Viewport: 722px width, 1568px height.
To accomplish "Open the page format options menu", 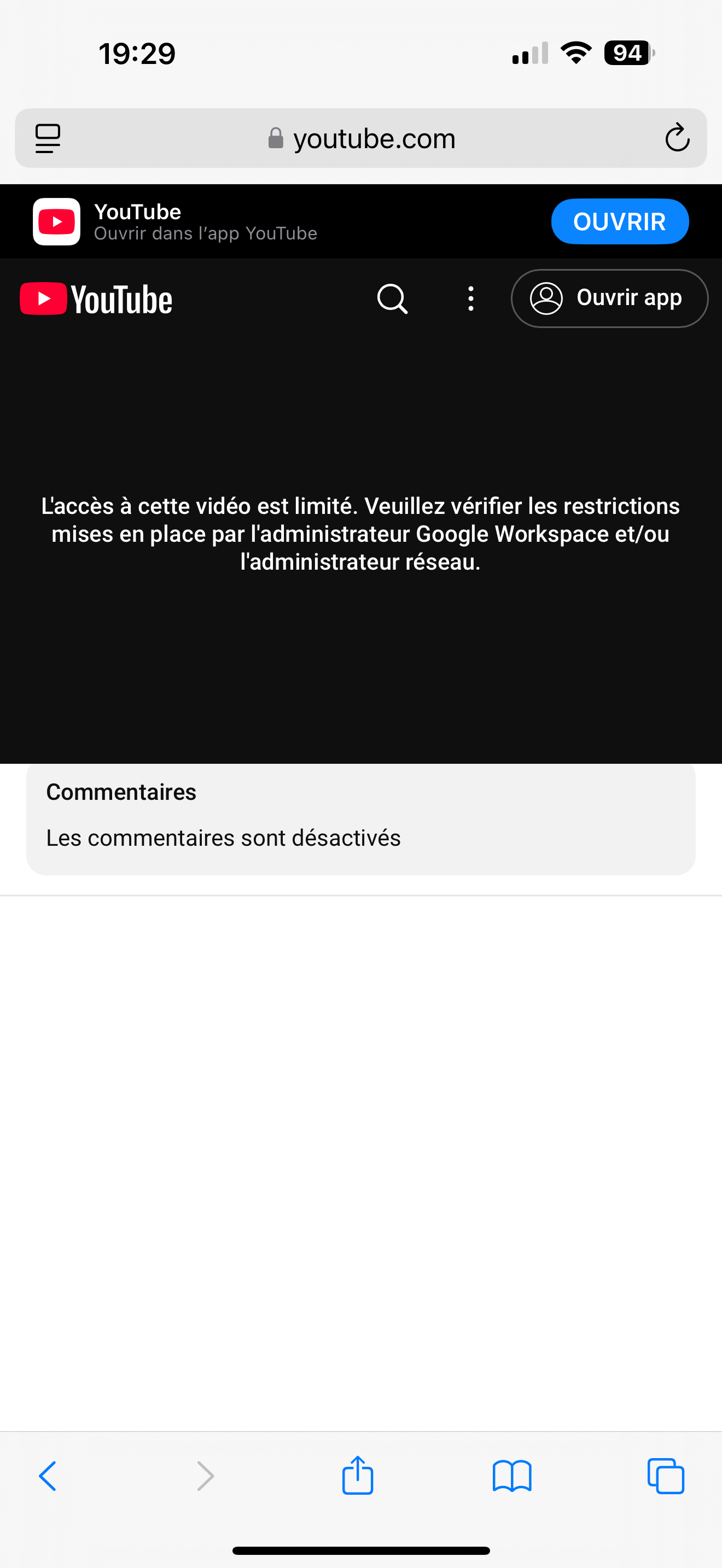I will point(48,138).
